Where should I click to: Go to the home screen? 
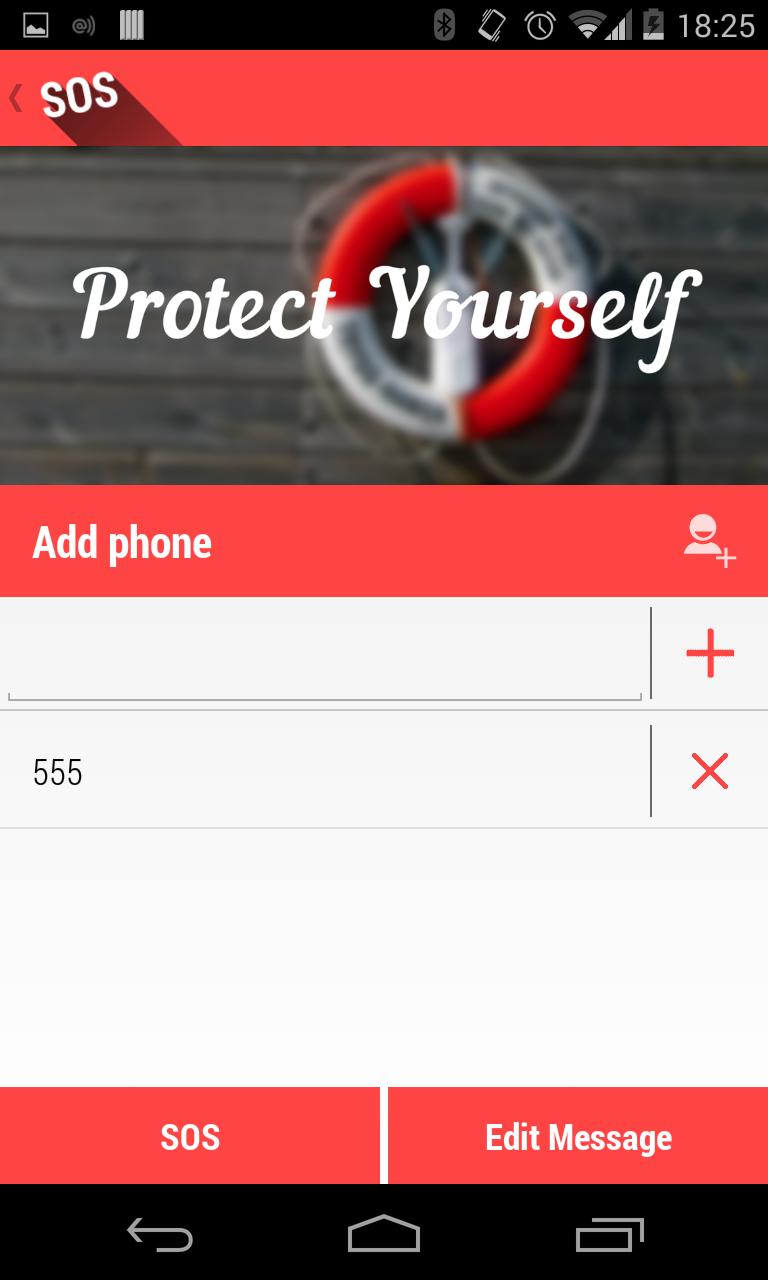tap(384, 1235)
